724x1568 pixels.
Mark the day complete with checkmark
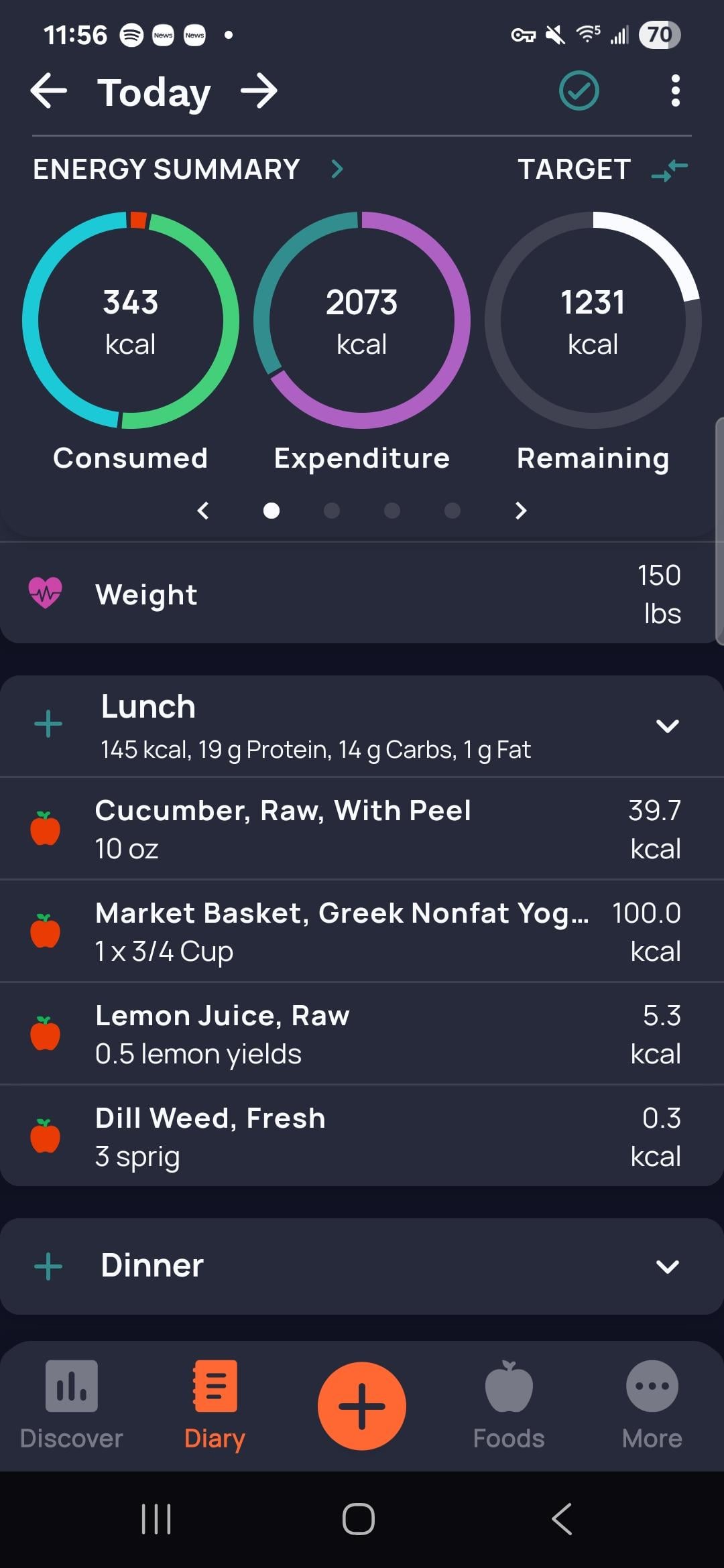click(x=579, y=90)
